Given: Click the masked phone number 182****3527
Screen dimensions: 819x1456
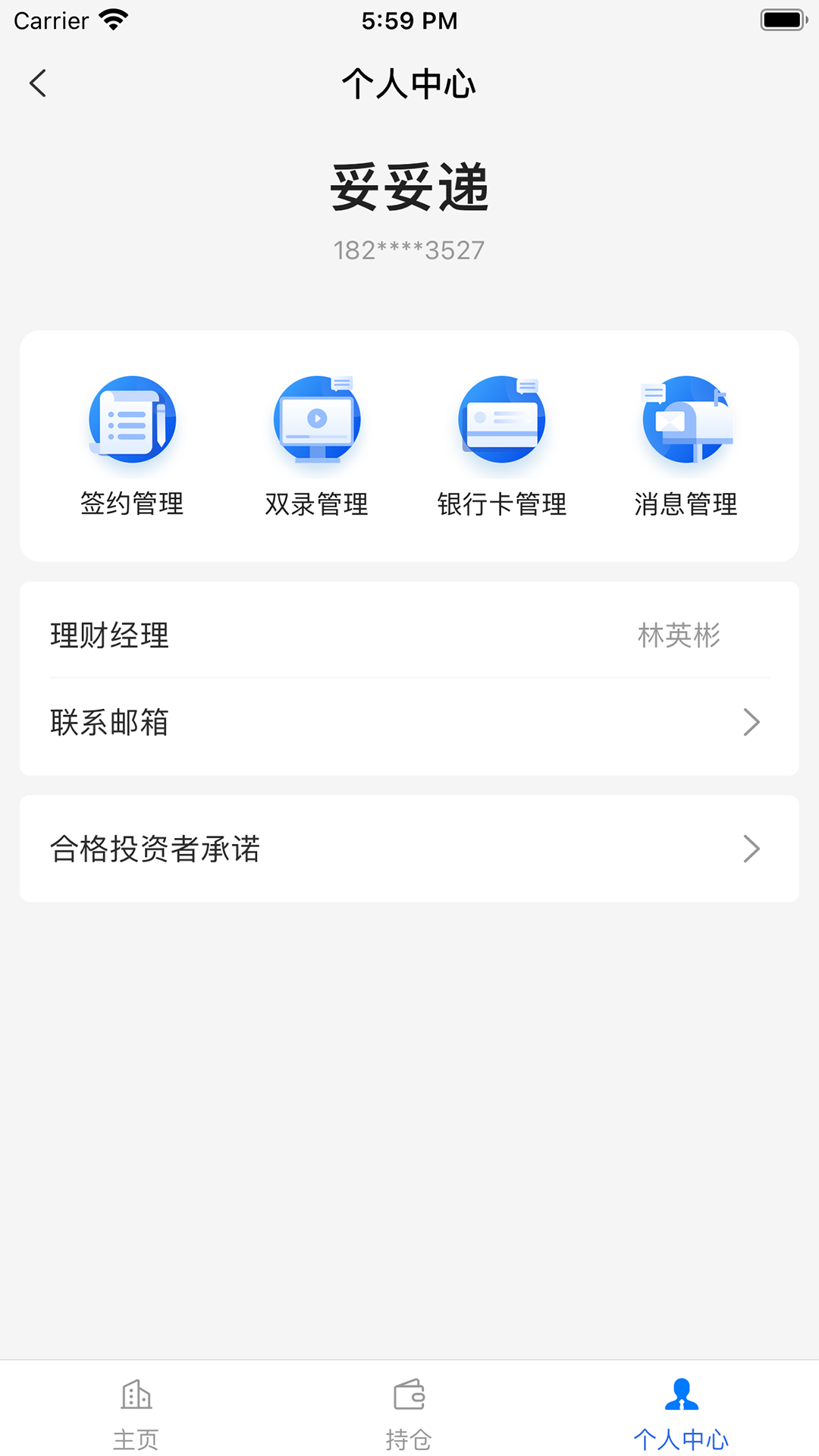Looking at the screenshot, I should 409,249.
